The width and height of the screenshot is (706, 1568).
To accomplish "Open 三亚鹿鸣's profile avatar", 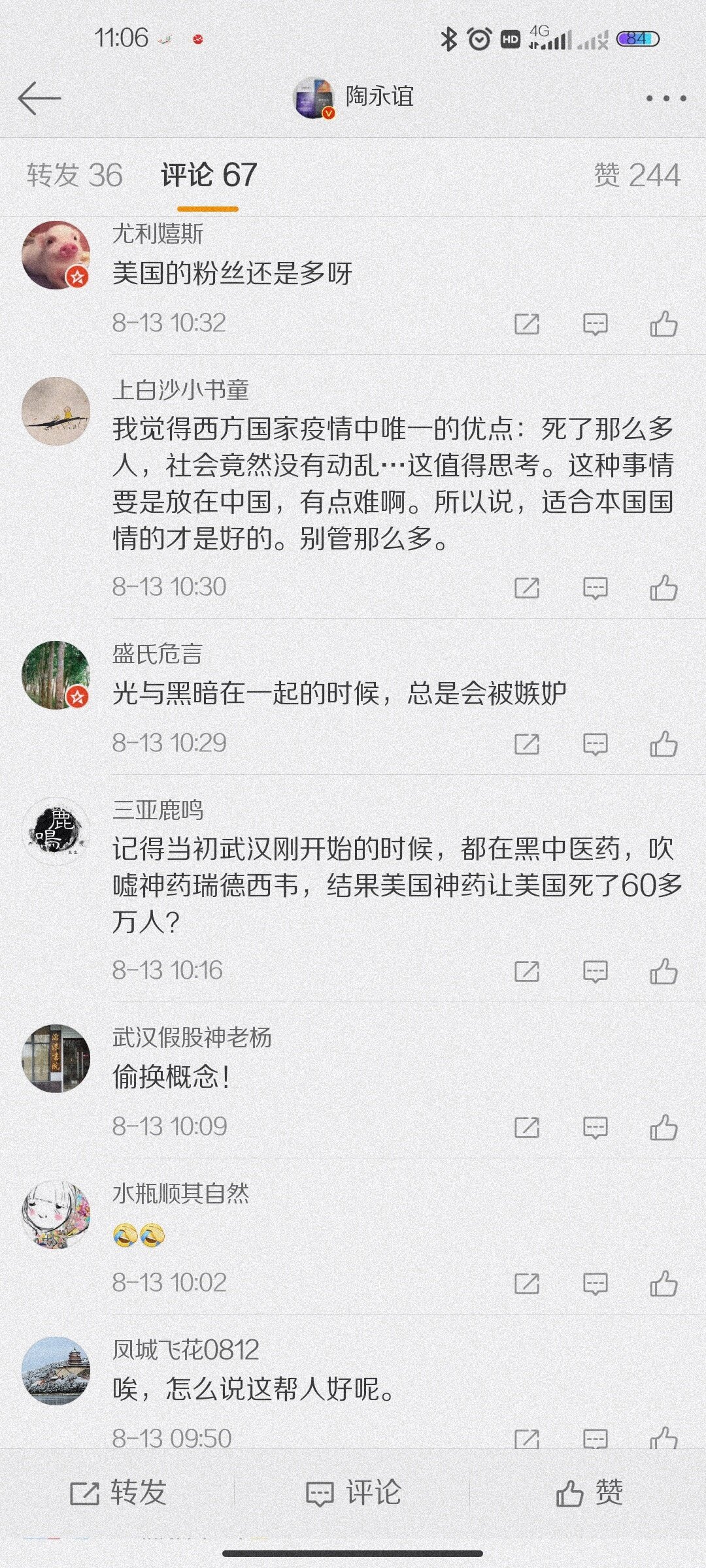I will 56,831.
